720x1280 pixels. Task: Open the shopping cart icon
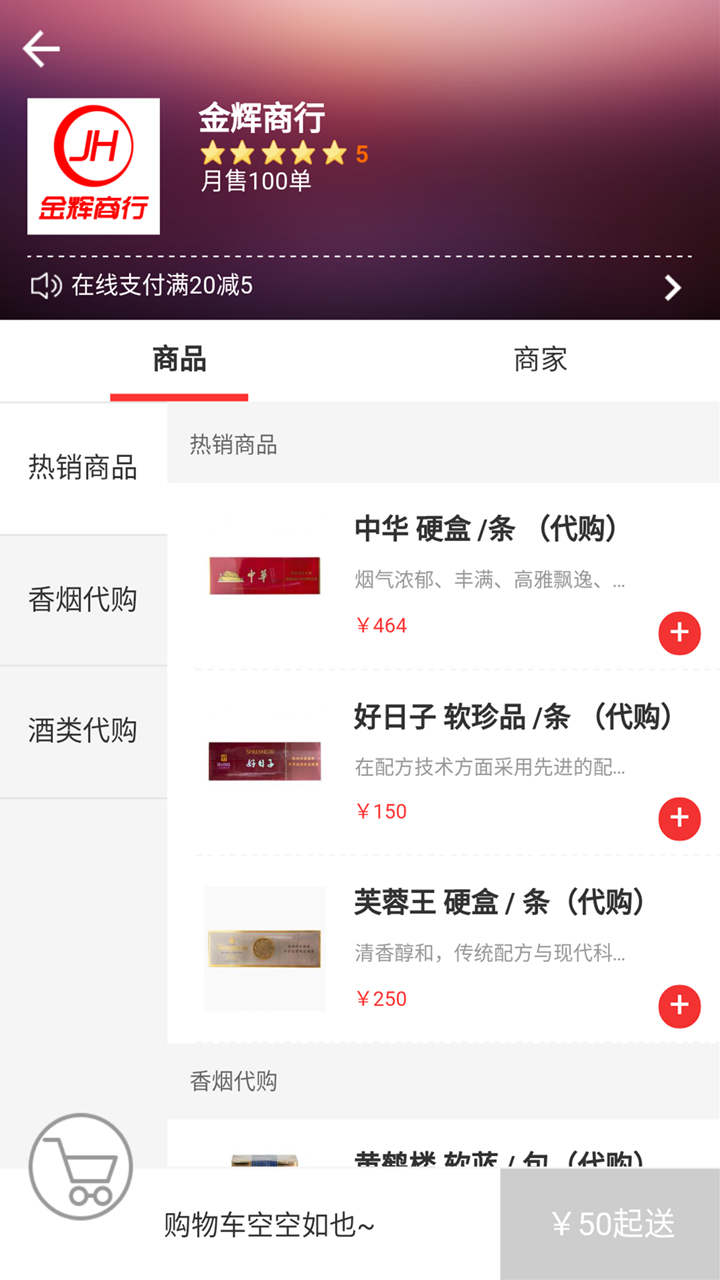pos(81,1166)
